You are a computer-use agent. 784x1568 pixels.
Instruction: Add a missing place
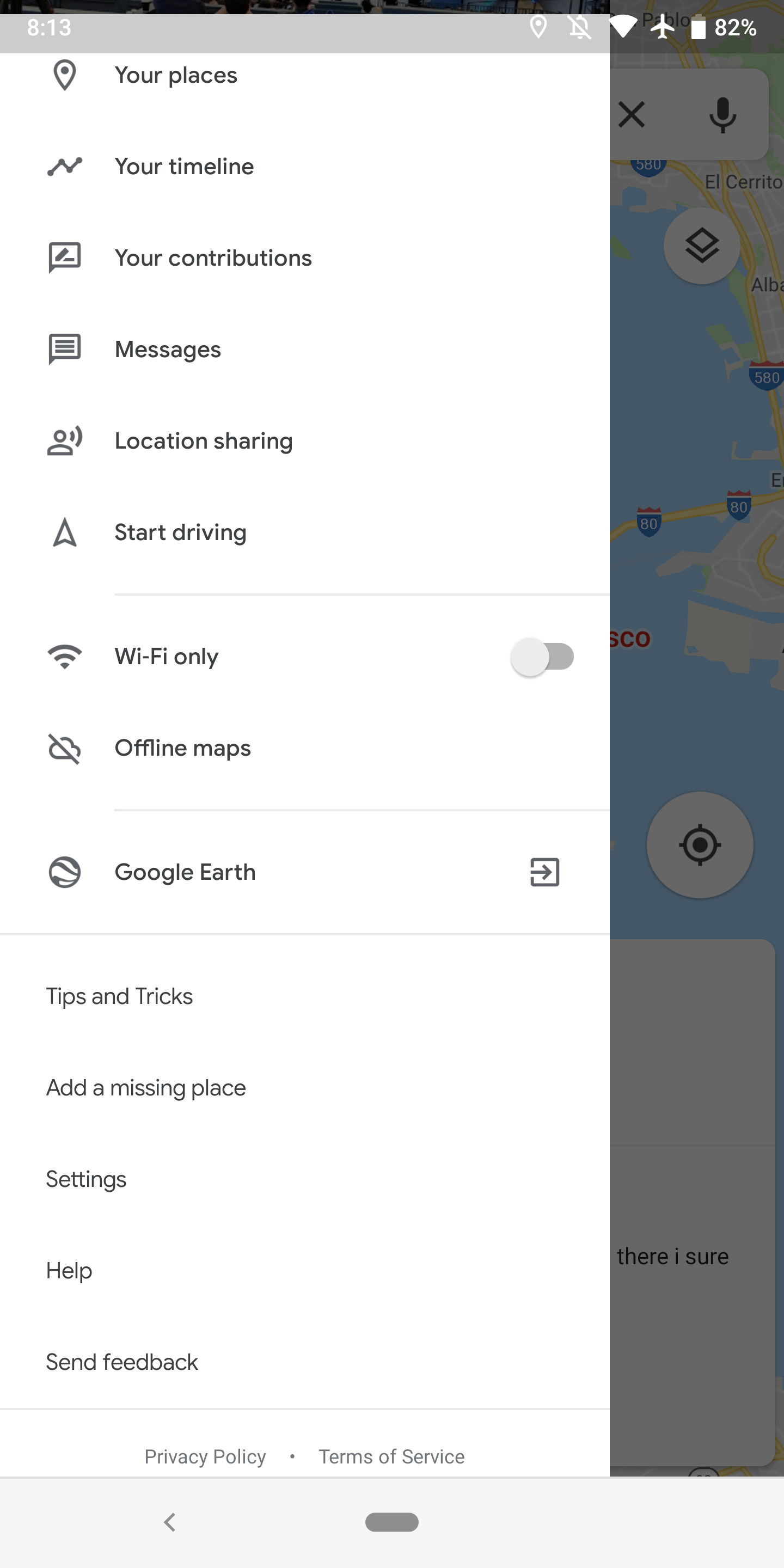pyautogui.click(x=145, y=1087)
